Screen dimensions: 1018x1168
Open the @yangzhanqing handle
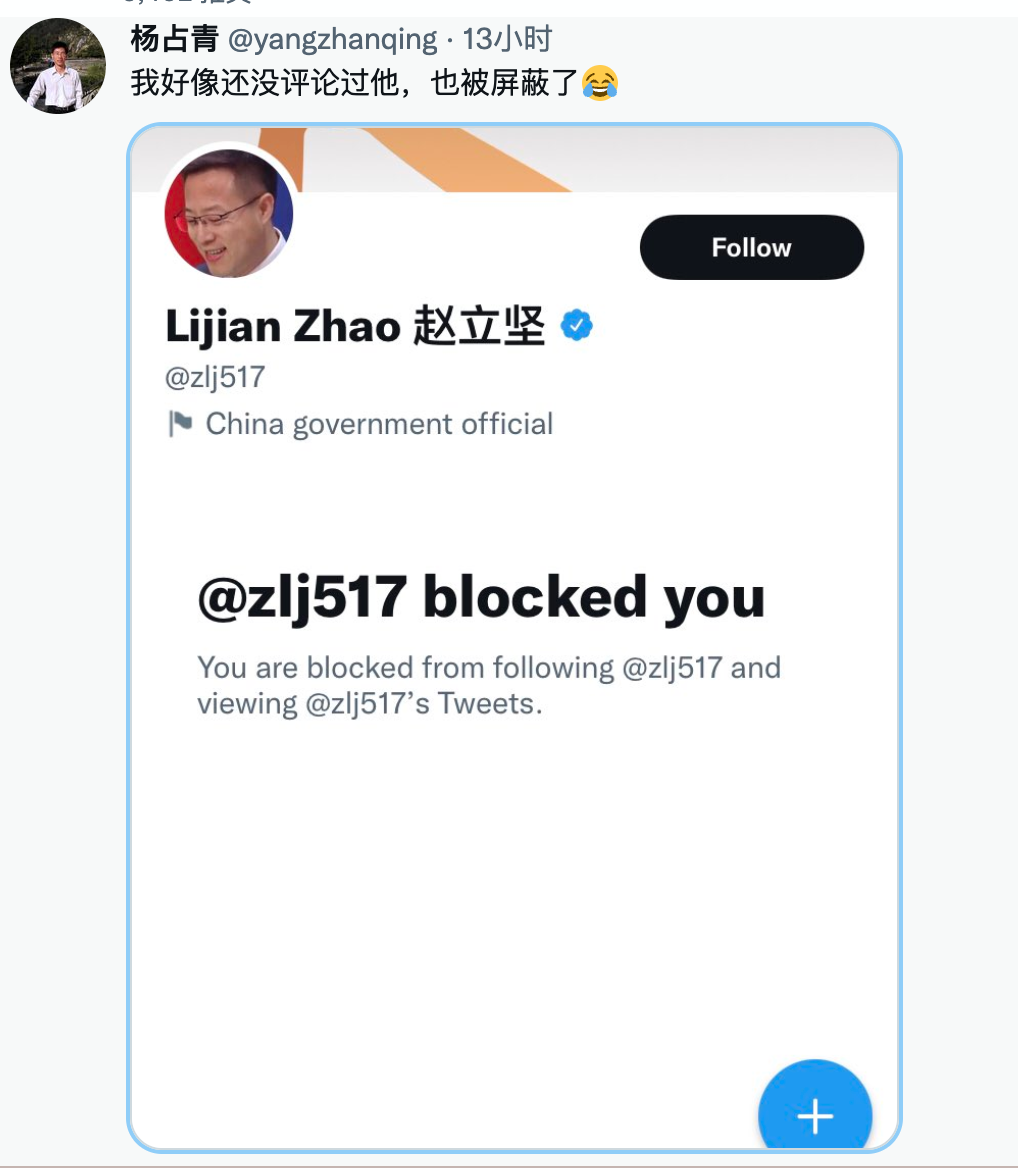click(333, 40)
